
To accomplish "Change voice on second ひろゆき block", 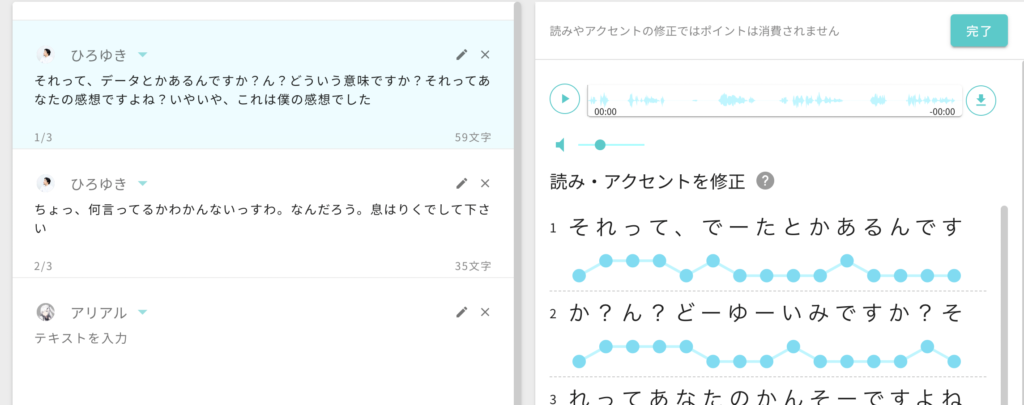I will click(143, 183).
